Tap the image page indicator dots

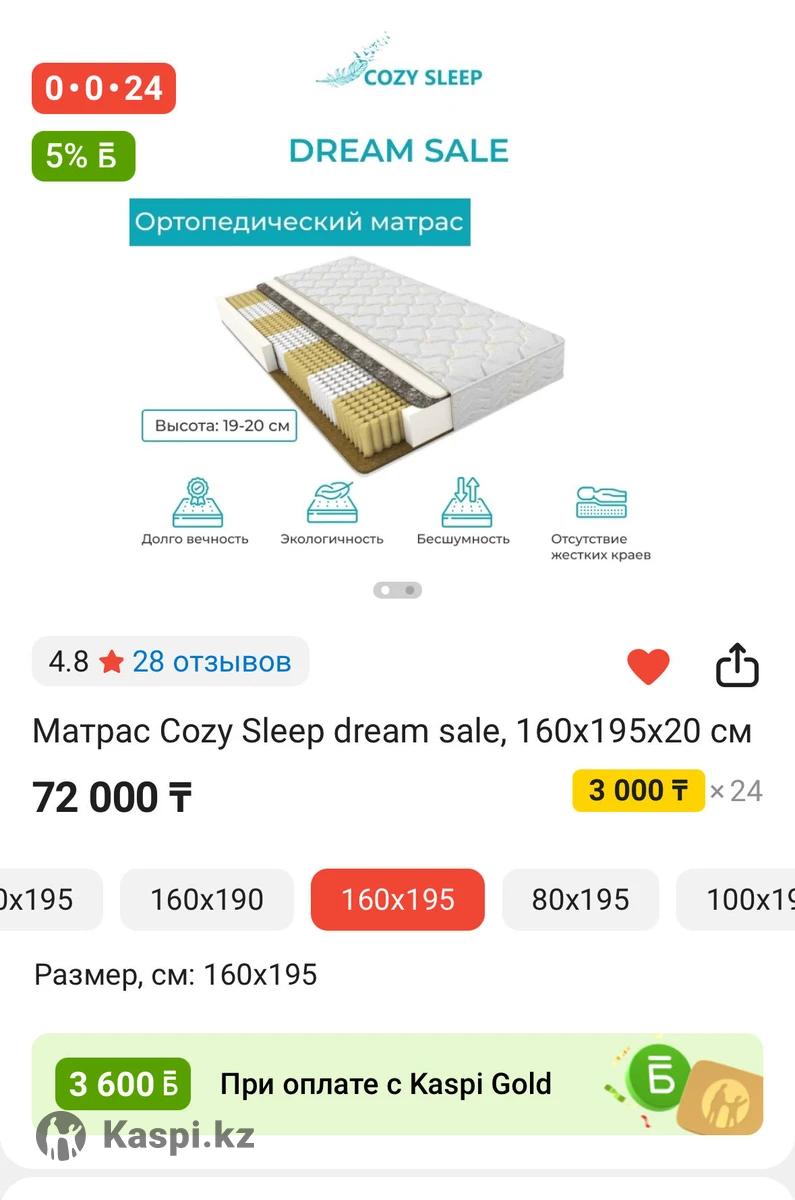[398, 590]
